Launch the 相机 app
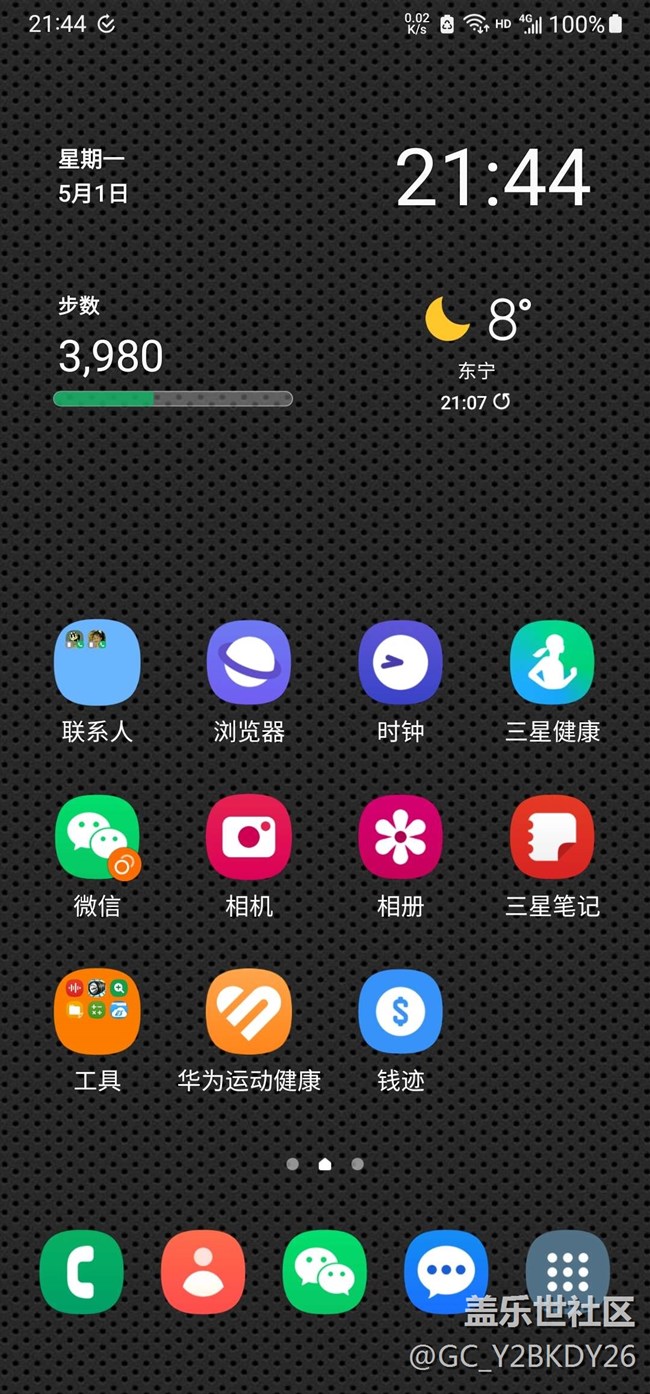Image resolution: width=650 pixels, height=1394 pixels. pos(249,837)
